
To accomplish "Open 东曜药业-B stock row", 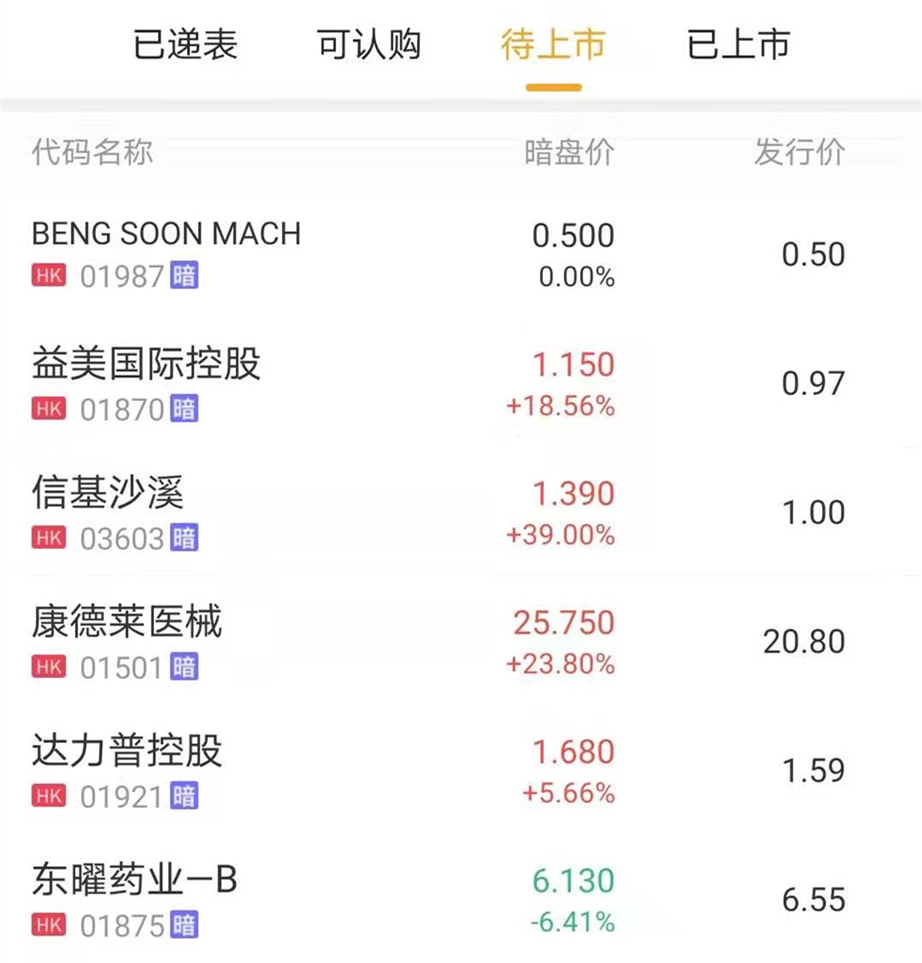I will pos(135,900).
